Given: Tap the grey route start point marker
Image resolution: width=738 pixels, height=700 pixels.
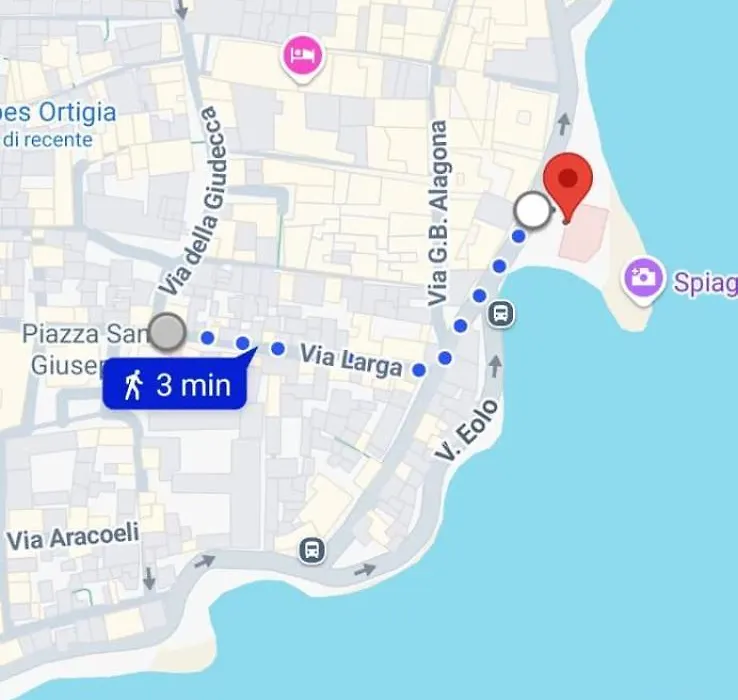Looking at the screenshot, I should 167,331.
